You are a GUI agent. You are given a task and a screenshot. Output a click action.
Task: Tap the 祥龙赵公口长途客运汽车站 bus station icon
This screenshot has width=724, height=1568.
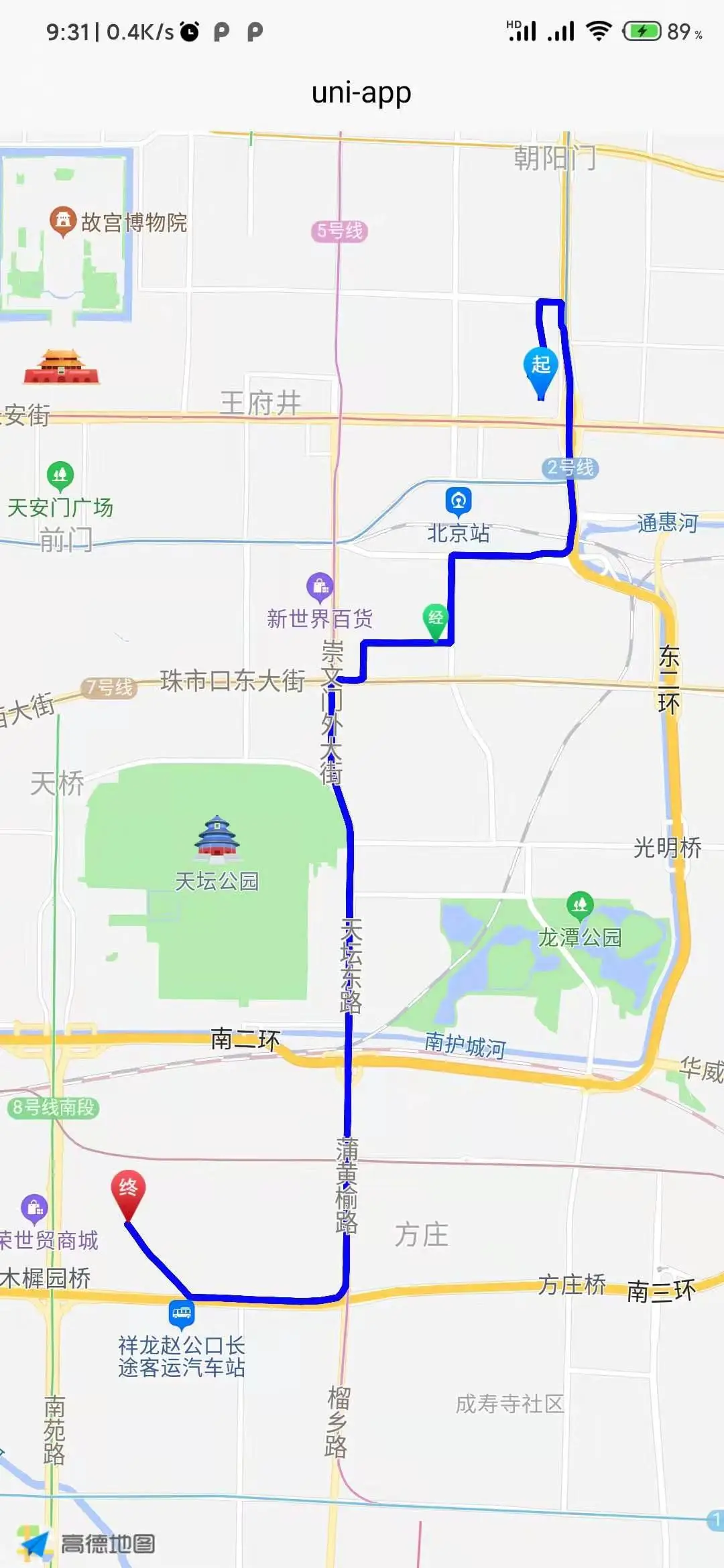click(181, 1312)
